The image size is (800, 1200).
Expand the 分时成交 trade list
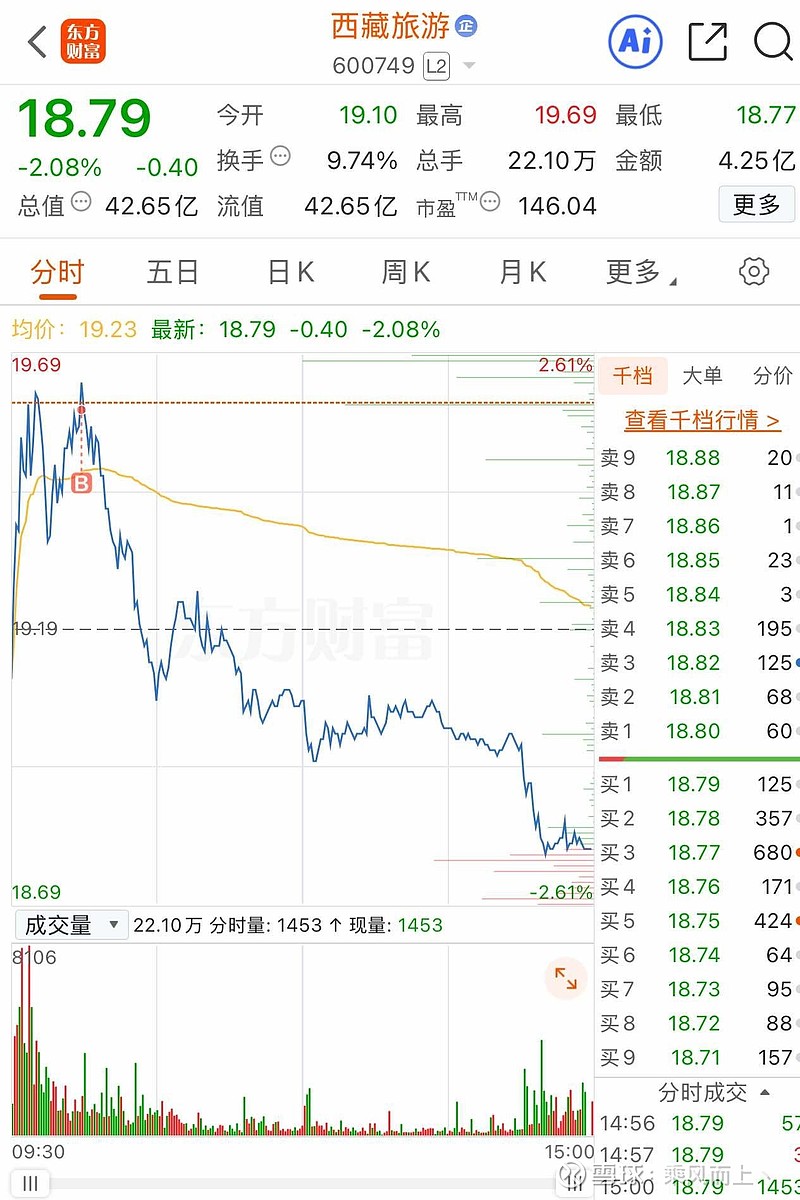(x=714, y=1092)
